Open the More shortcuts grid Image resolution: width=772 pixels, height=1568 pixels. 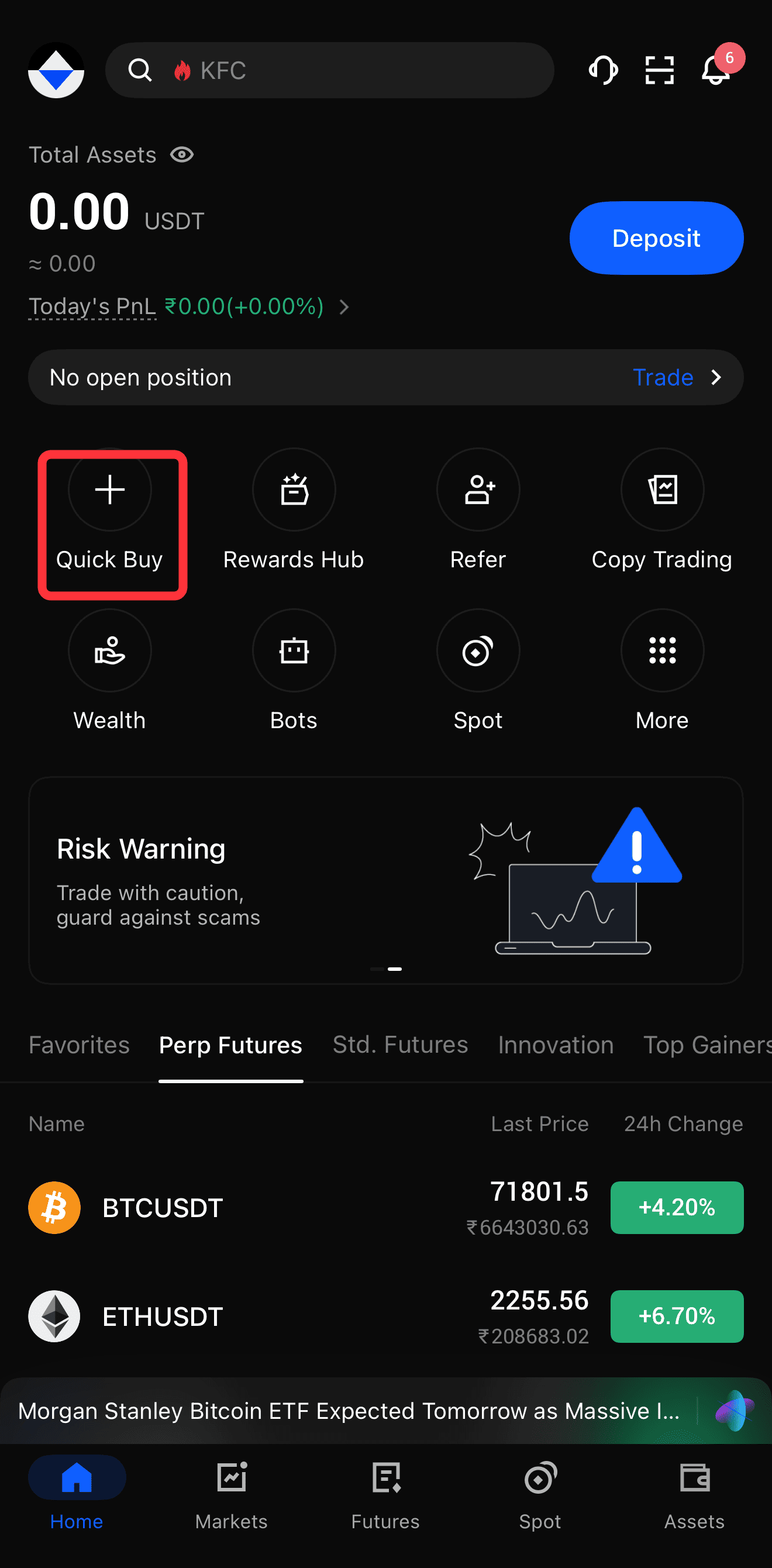click(x=662, y=670)
